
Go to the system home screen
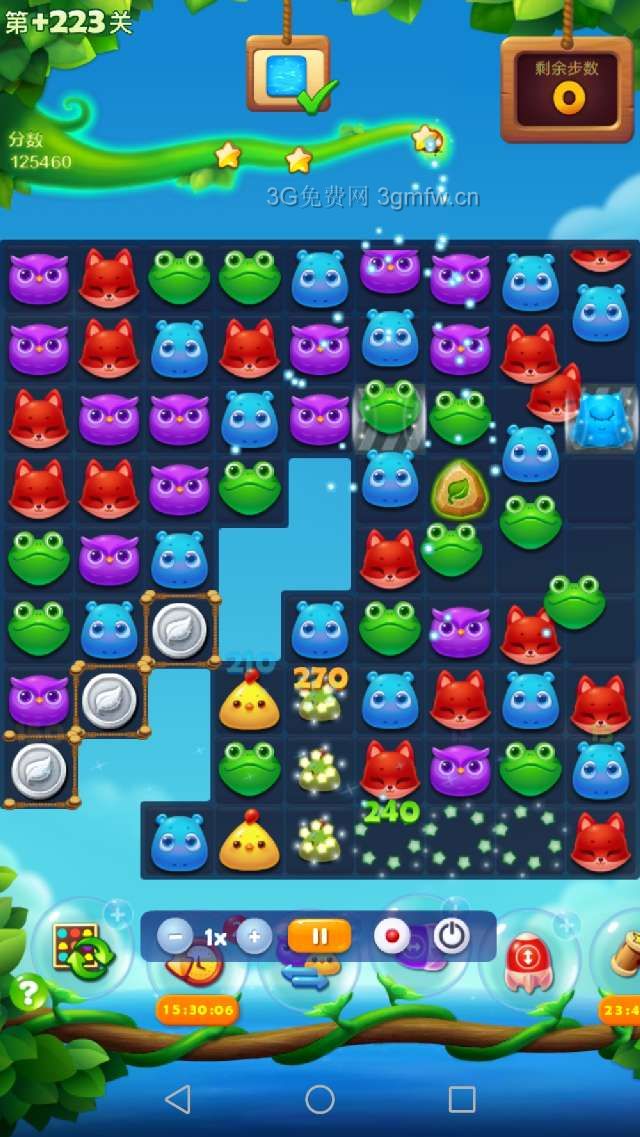[320, 1099]
